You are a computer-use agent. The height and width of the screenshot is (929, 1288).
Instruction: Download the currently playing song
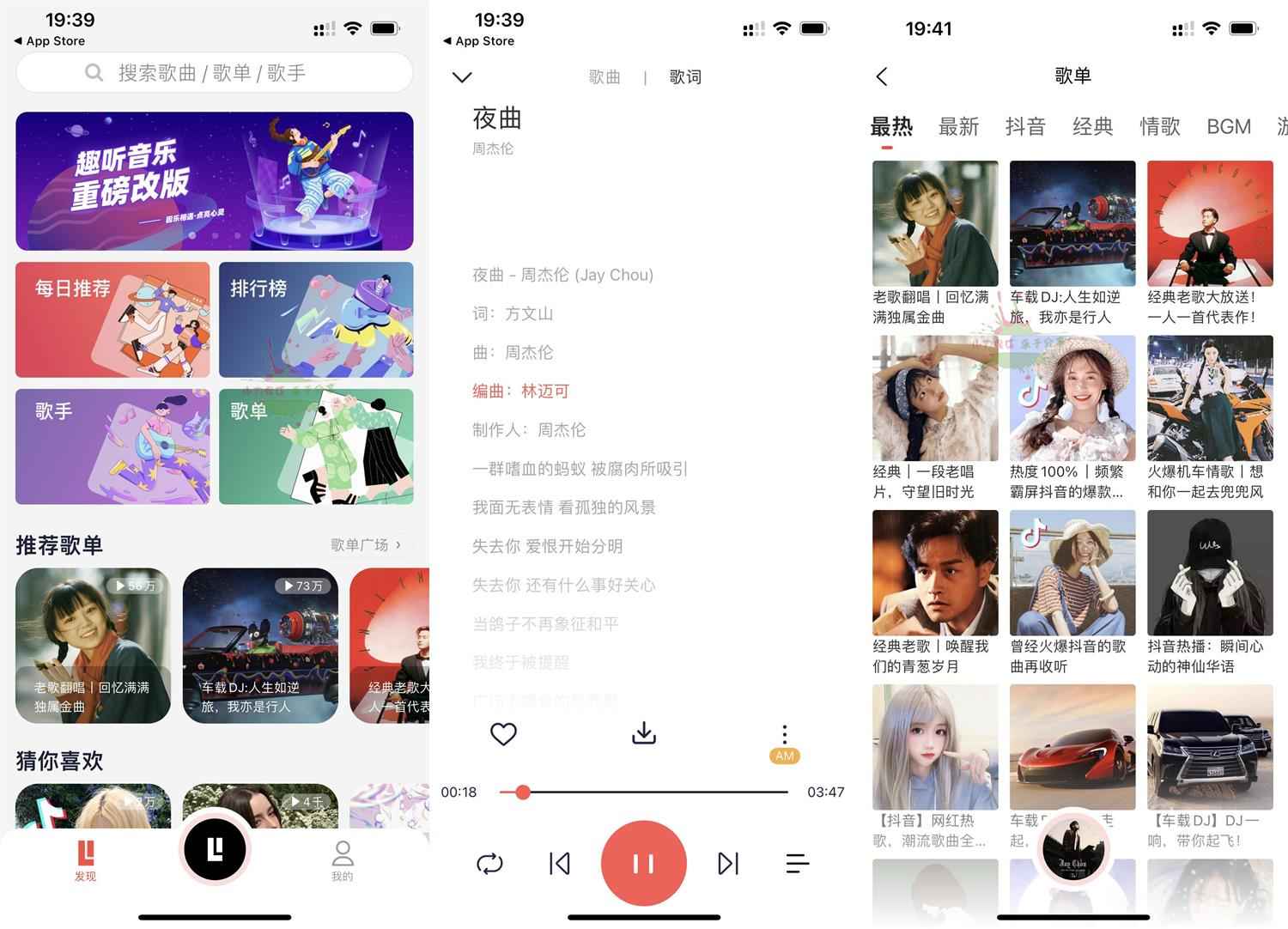(643, 733)
